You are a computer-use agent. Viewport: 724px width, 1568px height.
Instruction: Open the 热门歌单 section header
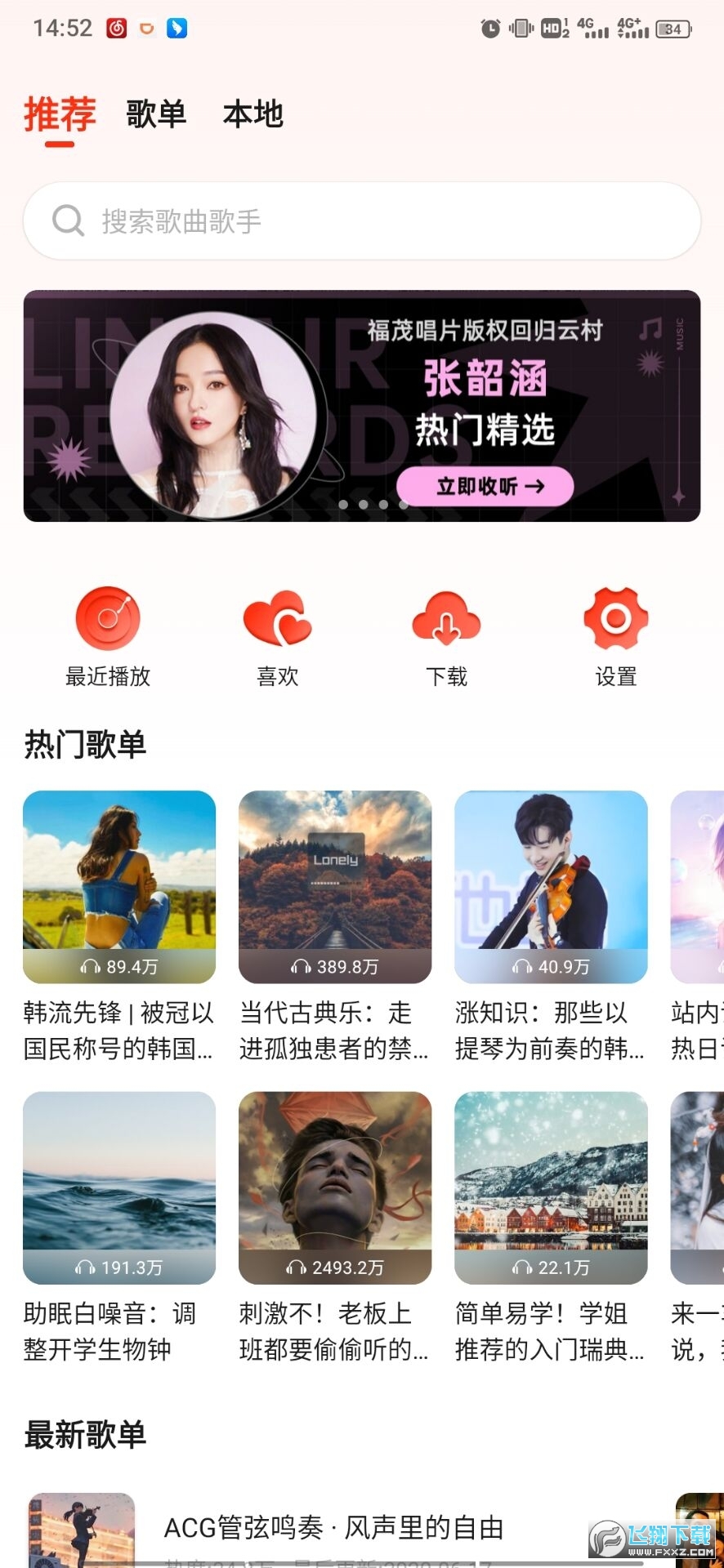pos(84,744)
